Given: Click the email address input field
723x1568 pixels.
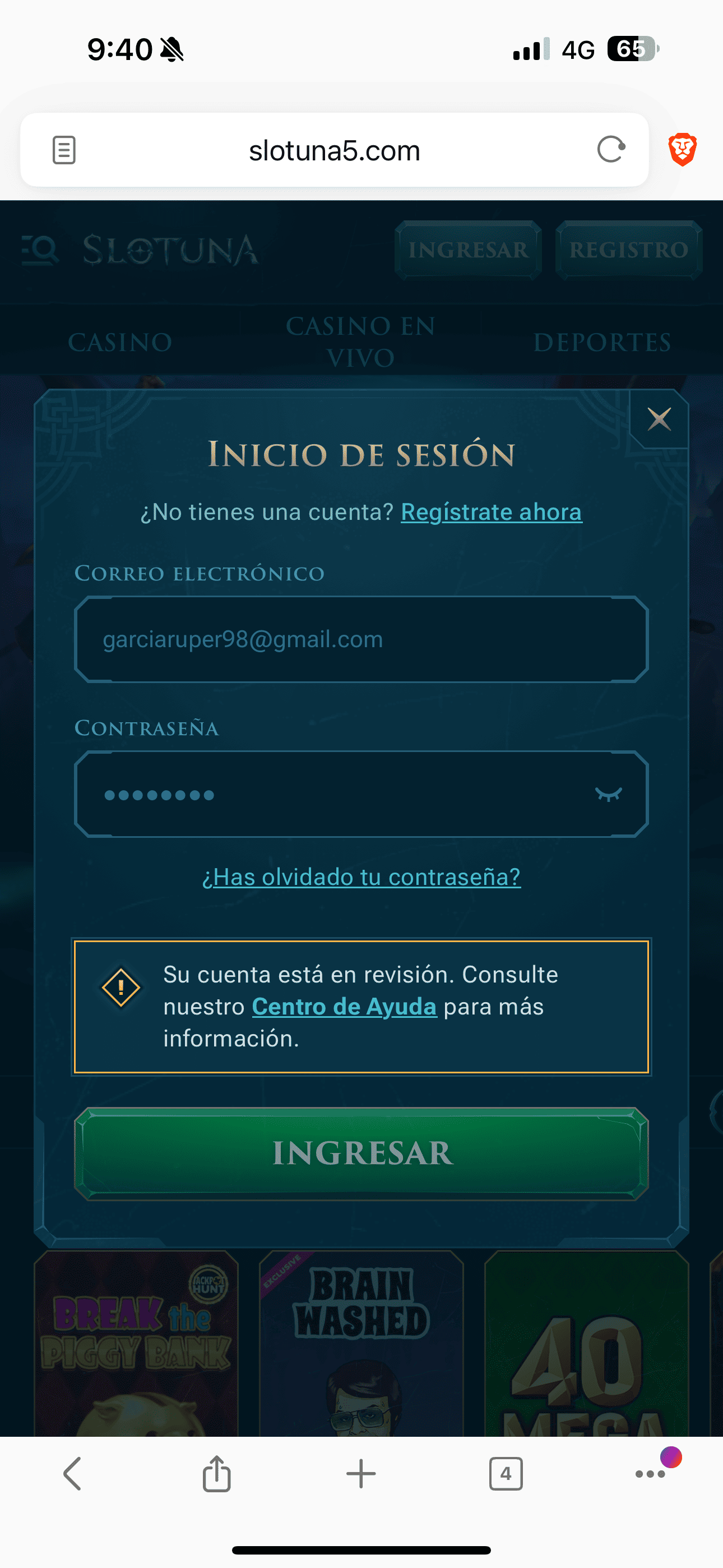Looking at the screenshot, I should click(x=361, y=639).
